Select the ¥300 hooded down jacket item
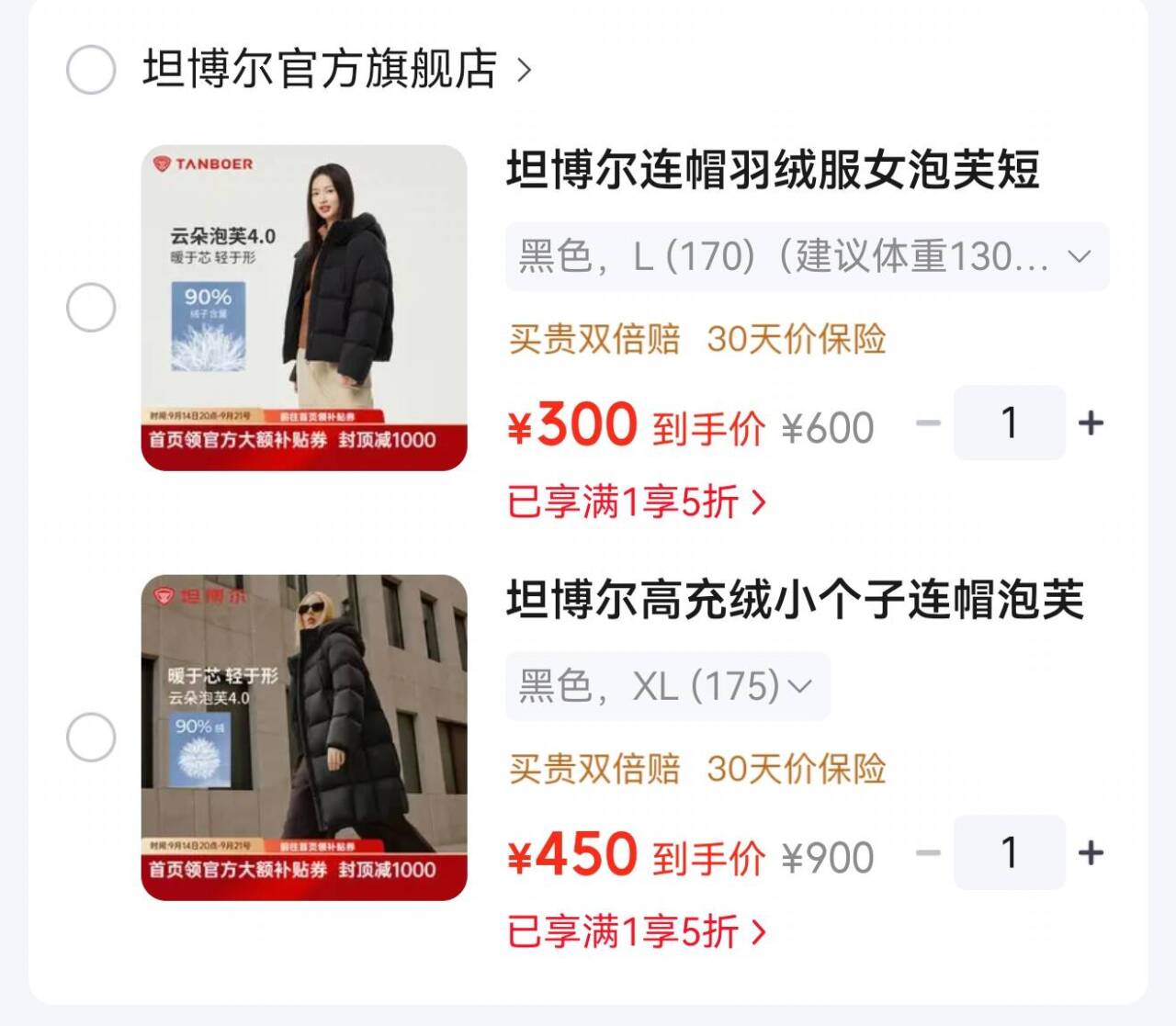 [x=91, y=307]
